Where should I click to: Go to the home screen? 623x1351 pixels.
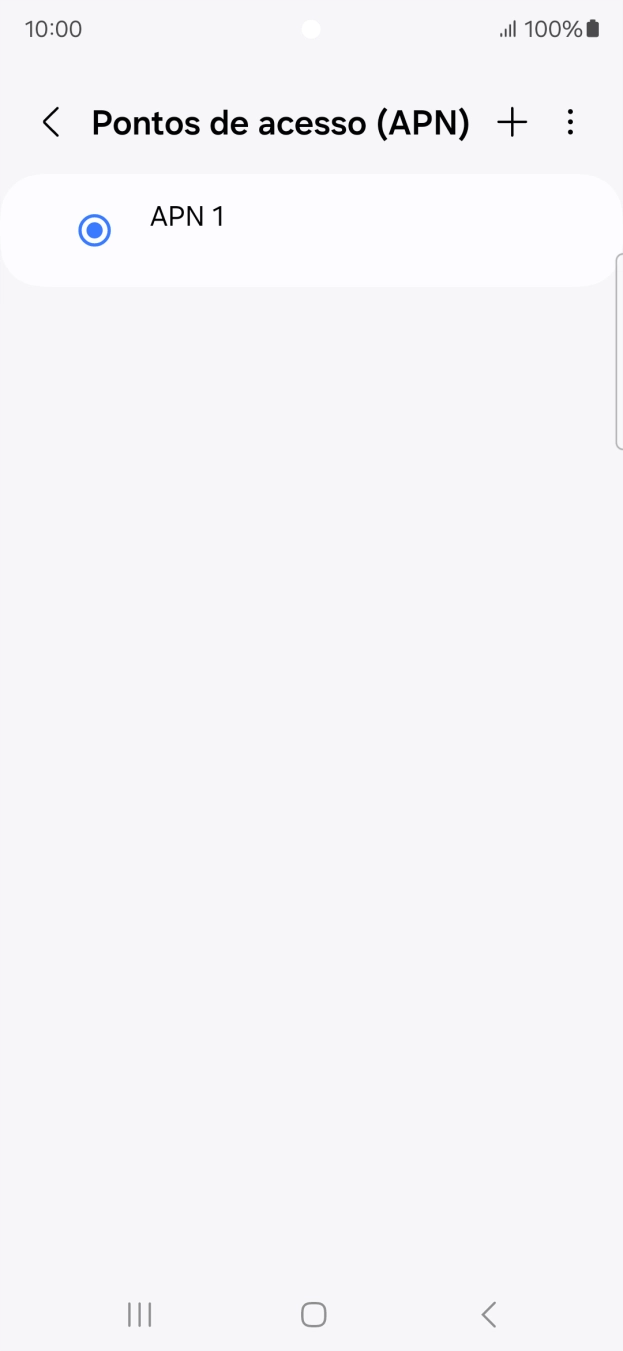point(313,1314)
